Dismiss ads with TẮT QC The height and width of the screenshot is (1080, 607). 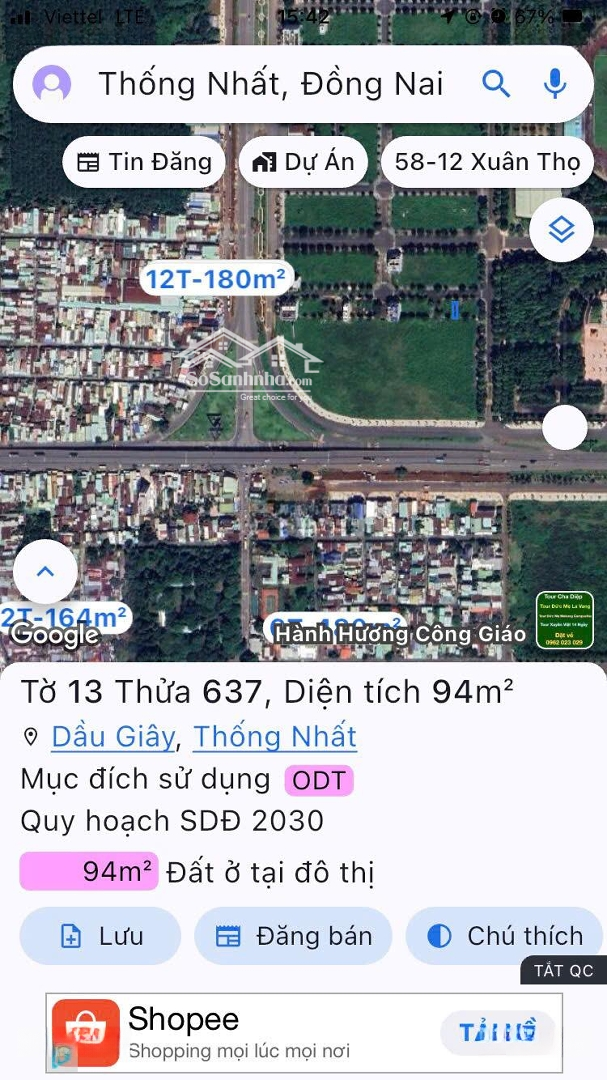563,970
